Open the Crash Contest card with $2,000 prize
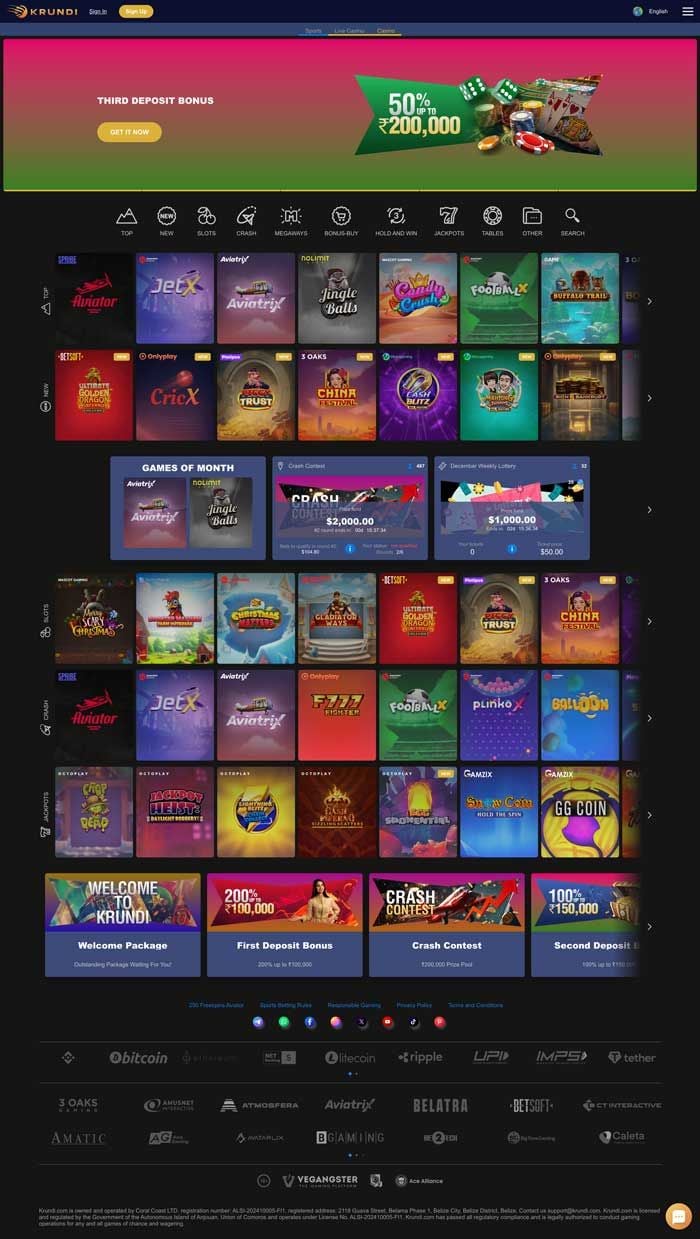This screenshot has height=1239, width=700. click(x=349, y=508)
